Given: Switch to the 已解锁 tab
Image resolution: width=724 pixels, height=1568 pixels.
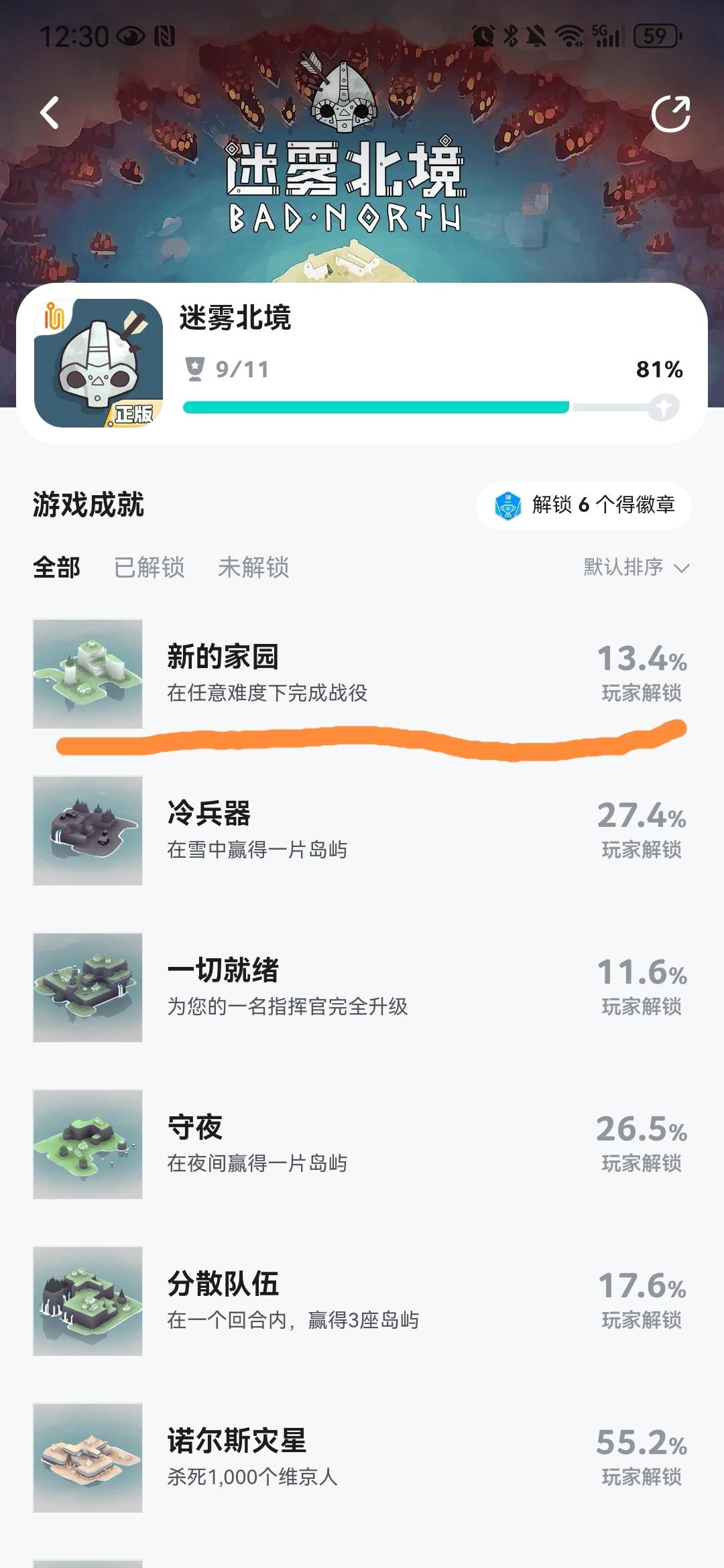Looking at the screenshot, I should tap(149, 568).
